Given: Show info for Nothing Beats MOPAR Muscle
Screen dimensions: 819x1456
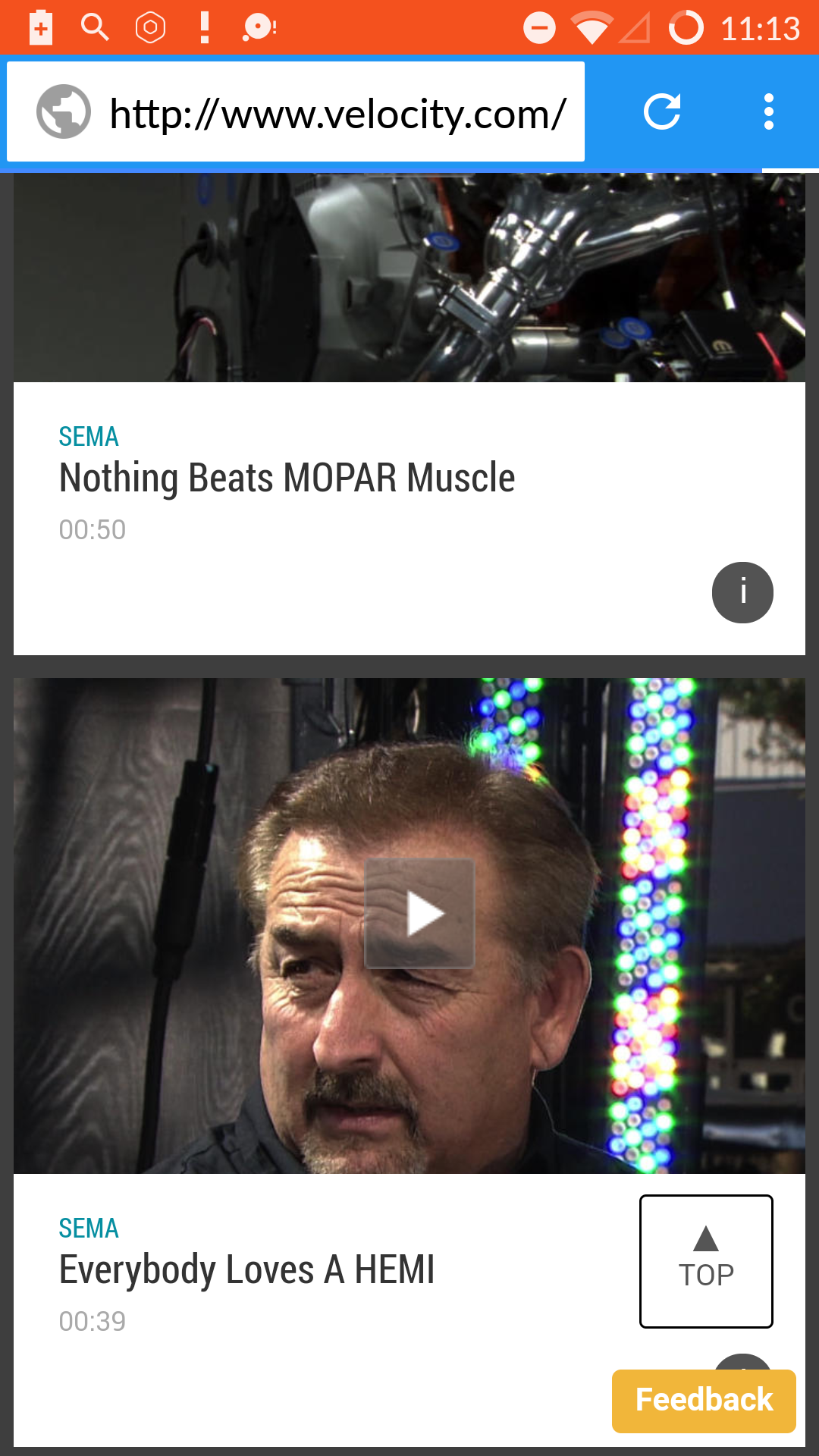Looking at the screenshot, I should 742,592.
